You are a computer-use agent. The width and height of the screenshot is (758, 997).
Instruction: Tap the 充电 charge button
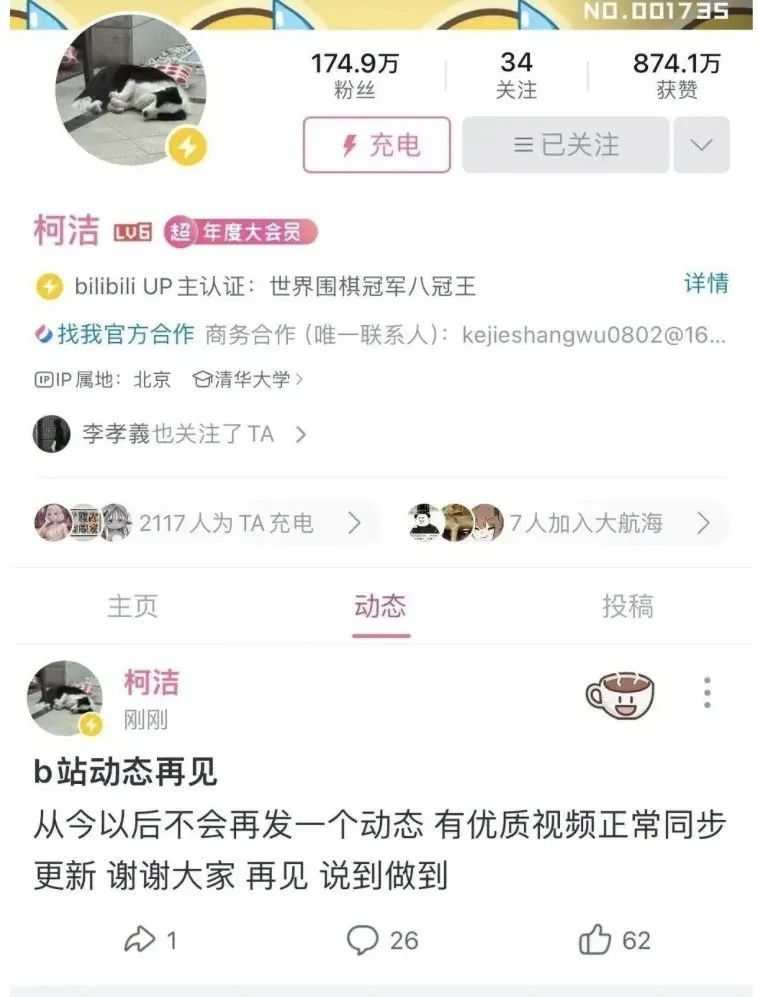[x=377, y=145]
